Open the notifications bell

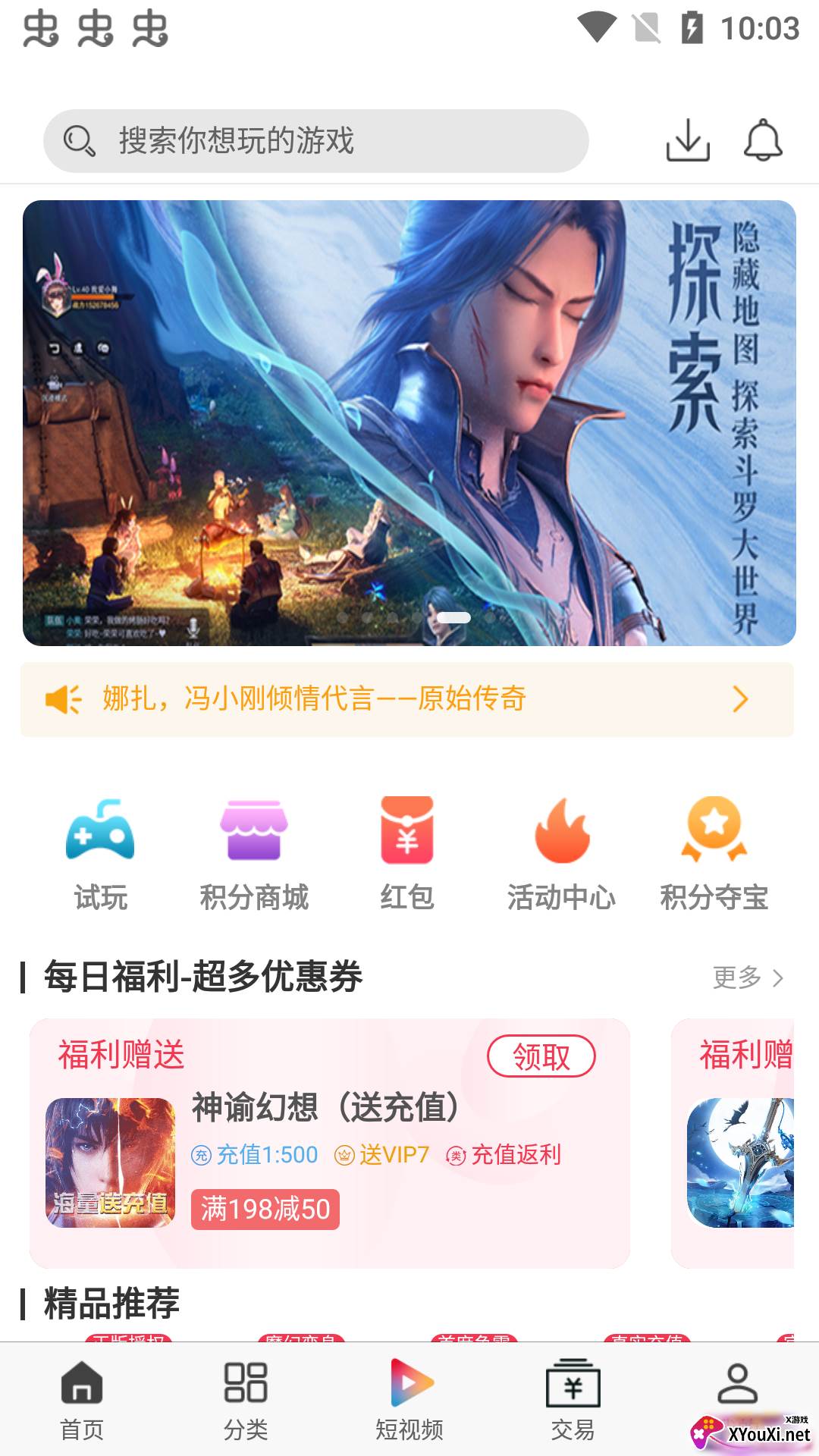tap(762, 140)
